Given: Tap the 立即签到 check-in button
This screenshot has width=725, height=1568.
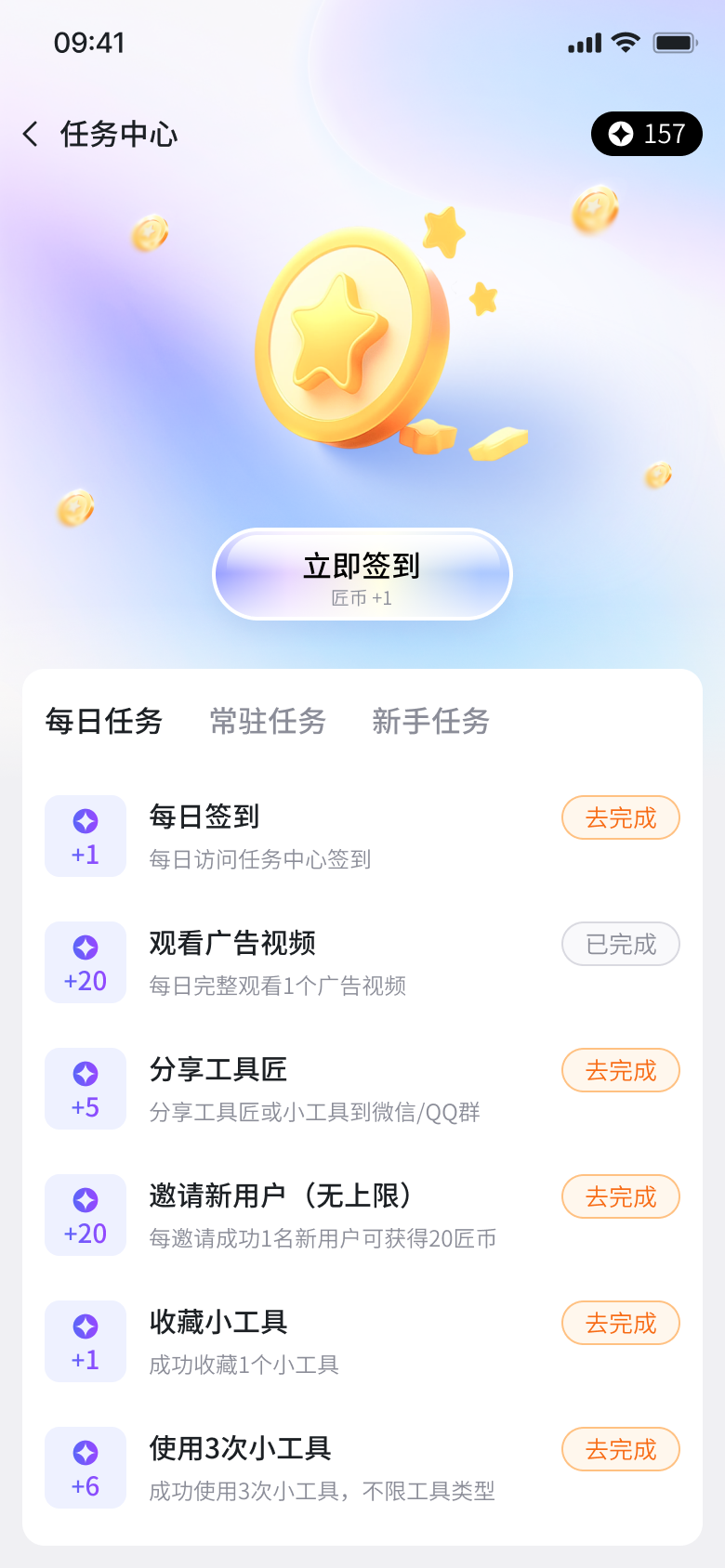Looking at the screenshot, I should [362, 574].
